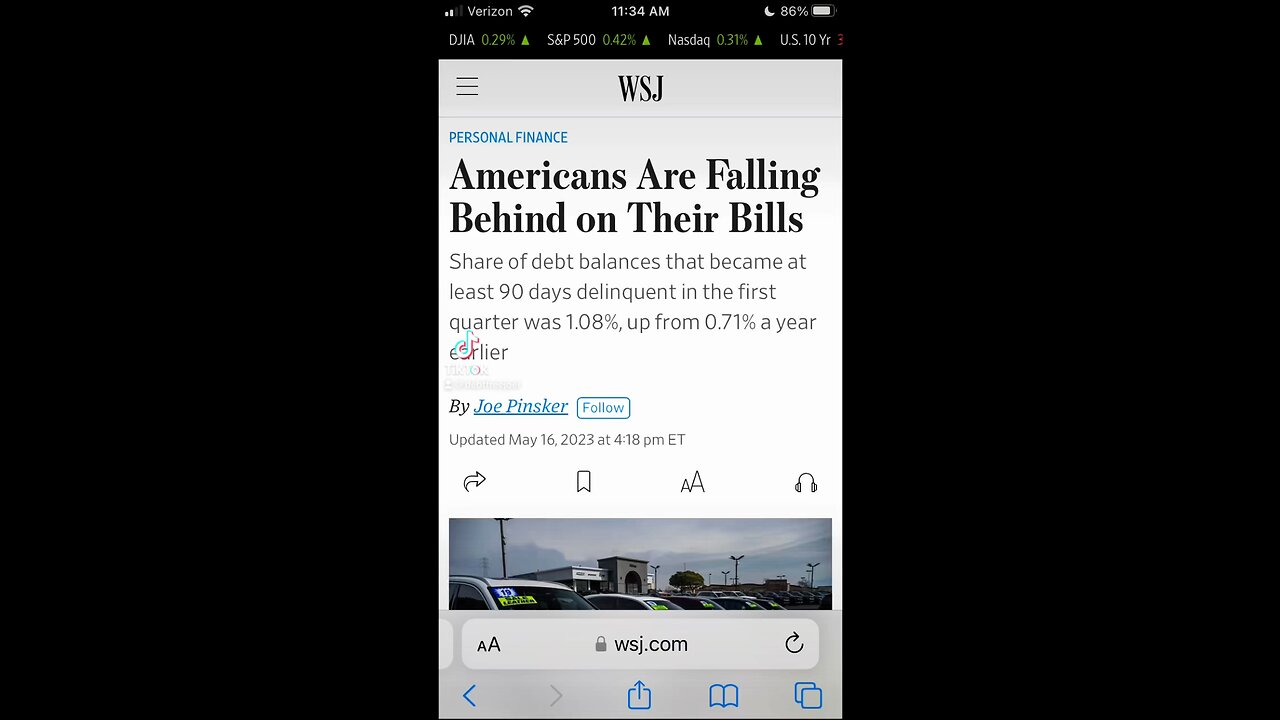Viewport: 1280px width, 720px height.
Task: Show open Safari tabs
Action: [808, 695]
